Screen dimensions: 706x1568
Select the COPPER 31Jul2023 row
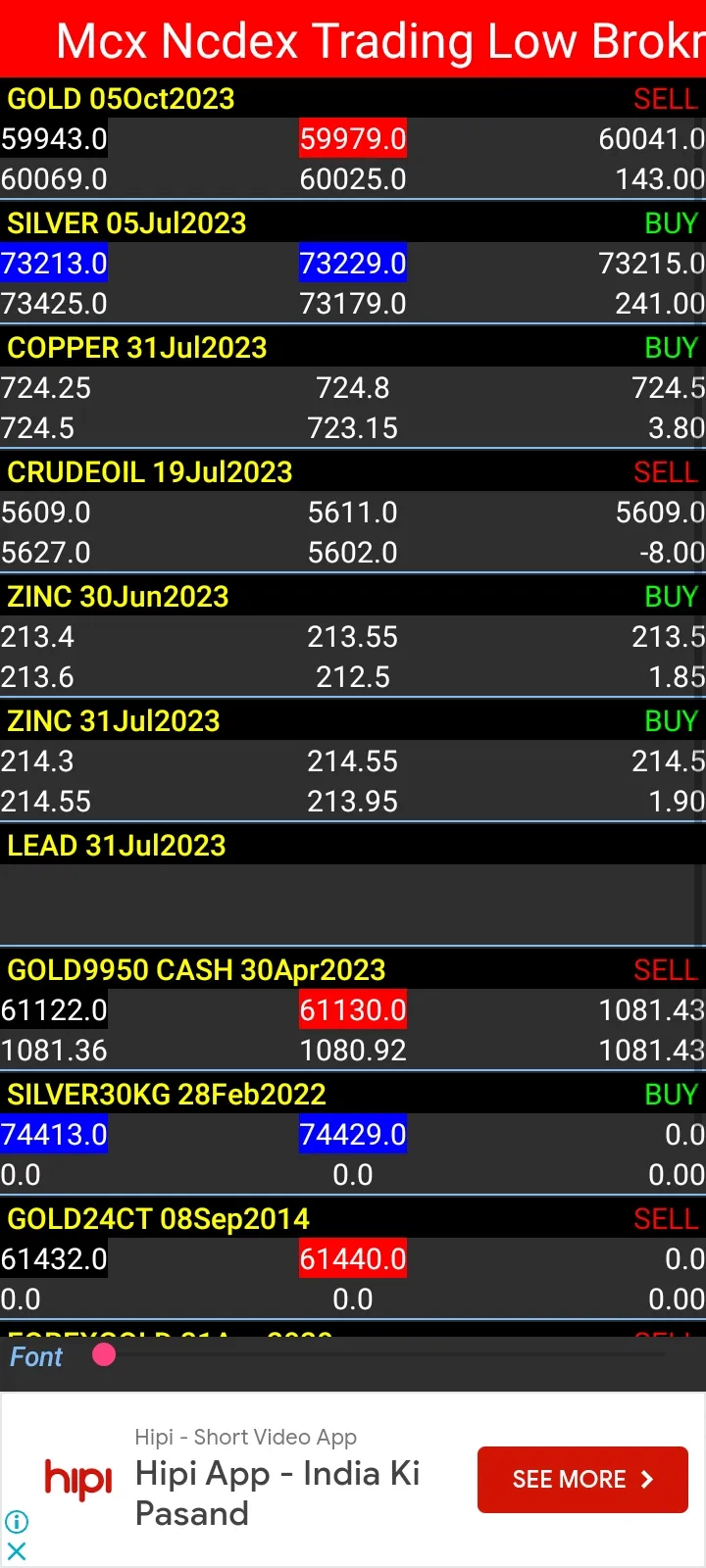(353, 388)
